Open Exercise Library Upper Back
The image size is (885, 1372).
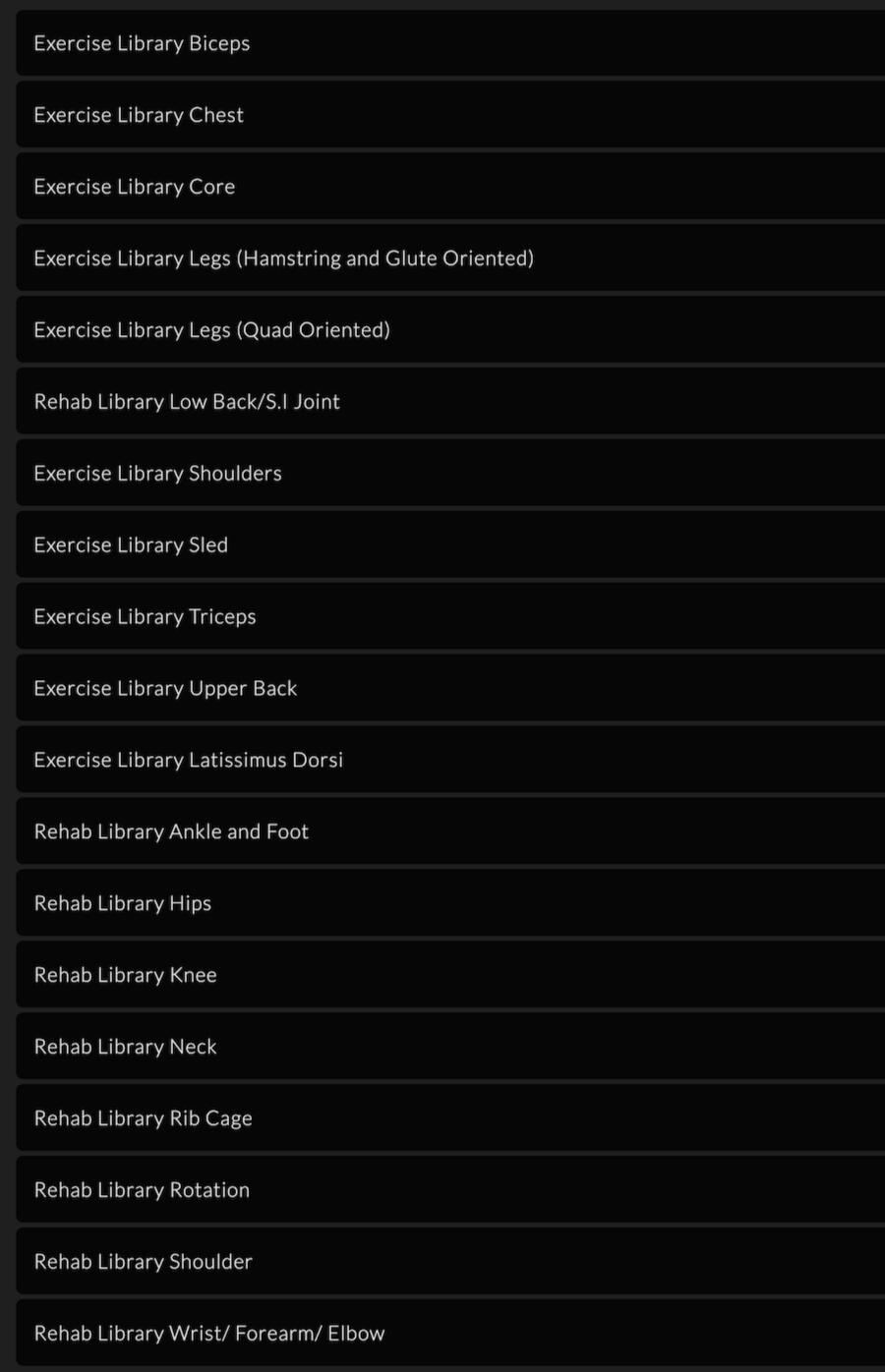pos(165,689)
